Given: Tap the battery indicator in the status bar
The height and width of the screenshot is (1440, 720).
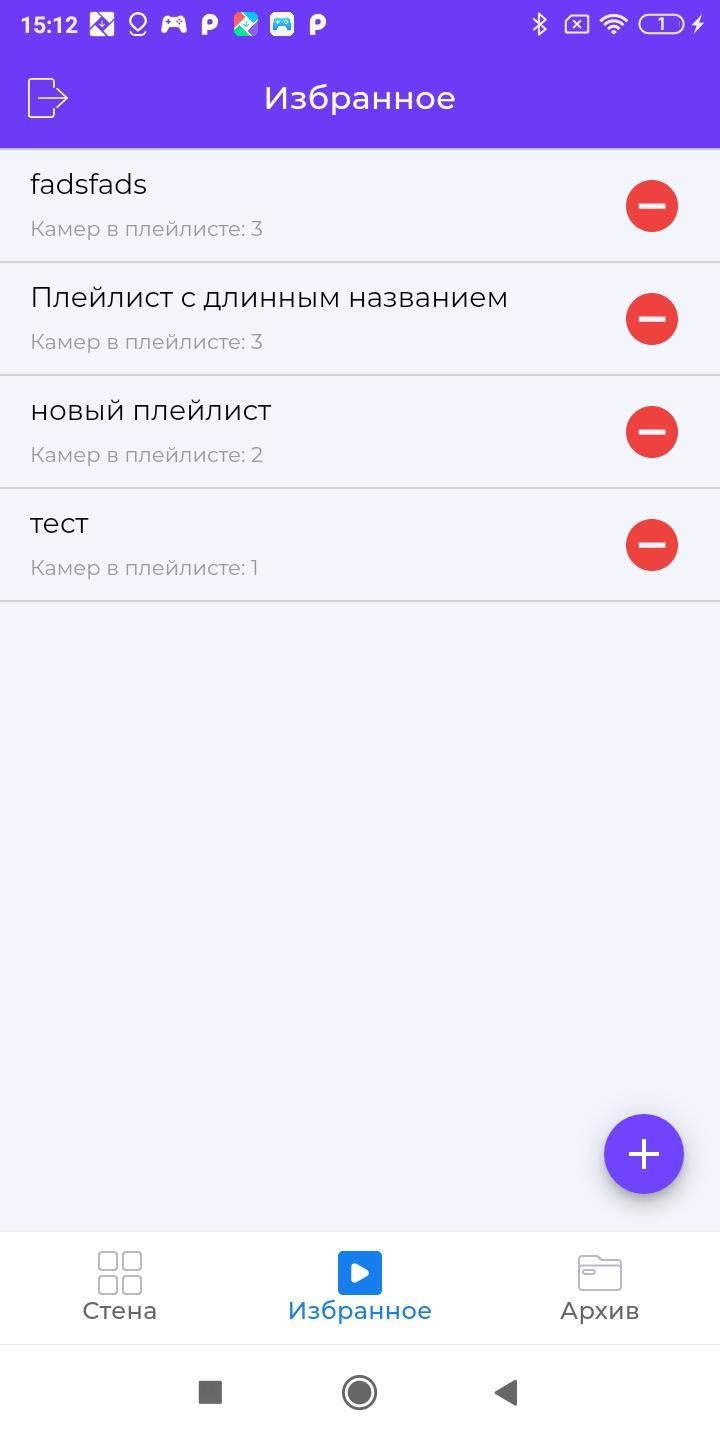Looking at the screenshot, I should (660, 24).
